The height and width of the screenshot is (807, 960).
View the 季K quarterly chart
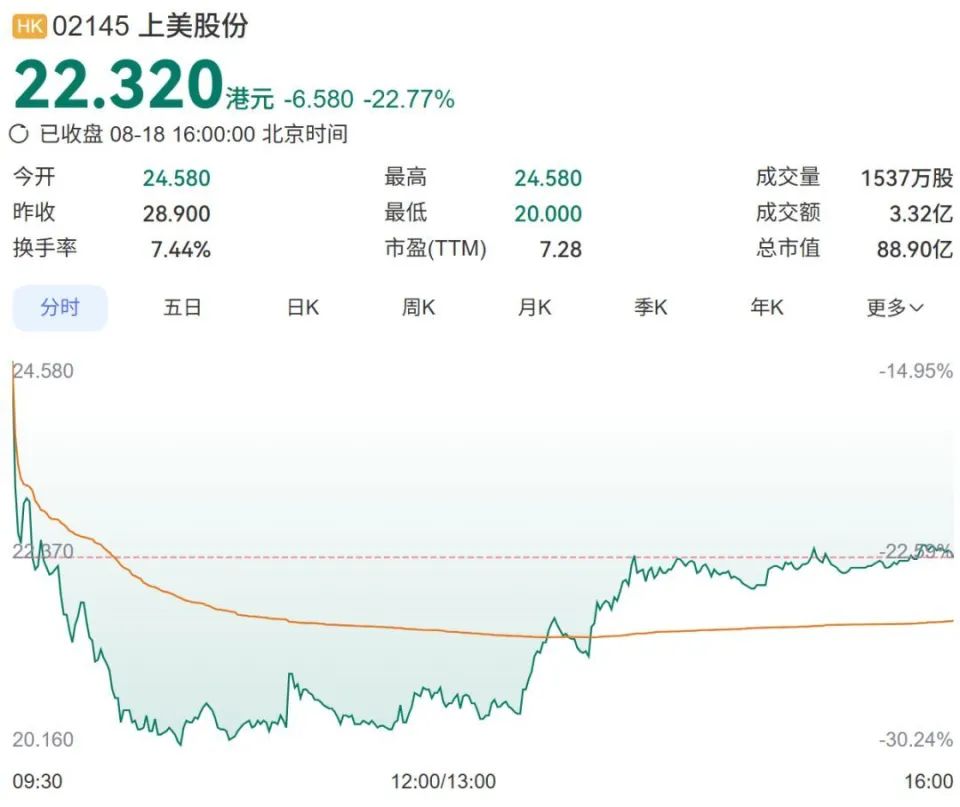[650, 307]
